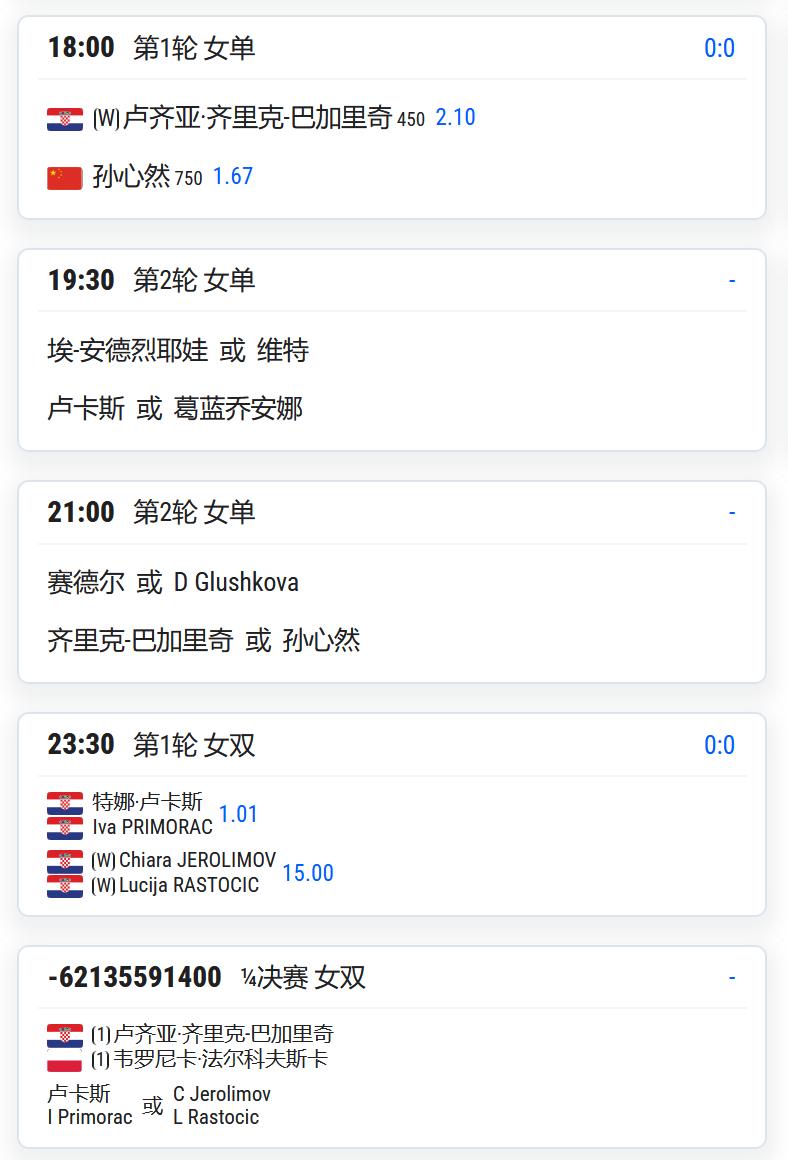Select odds 15.00 for Jerolimov and Rastocic
Screen dimensions: 788x1160
[x=308, y=873]
